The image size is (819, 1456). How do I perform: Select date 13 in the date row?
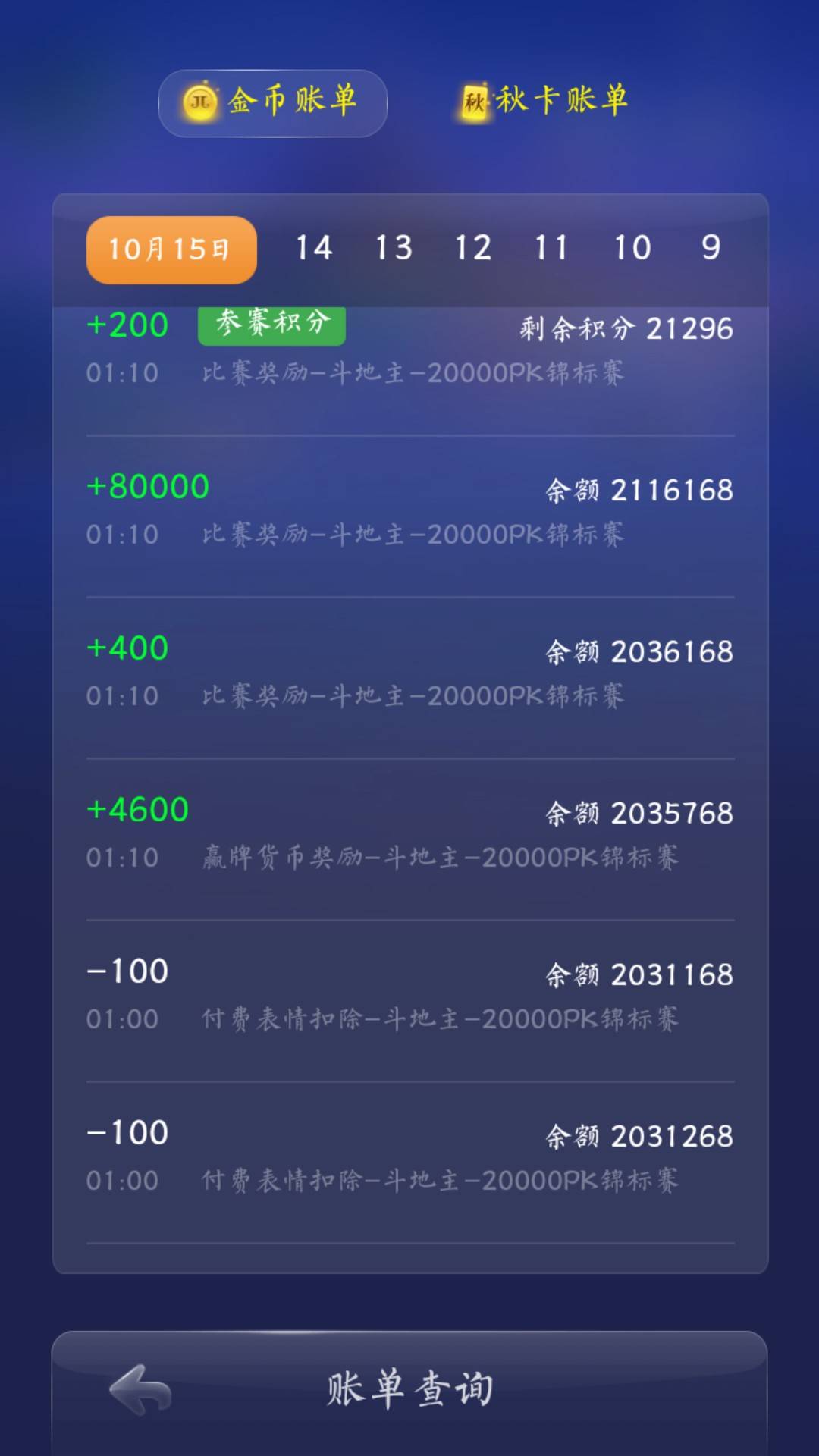pyautogui.click(x=394, y=247)
